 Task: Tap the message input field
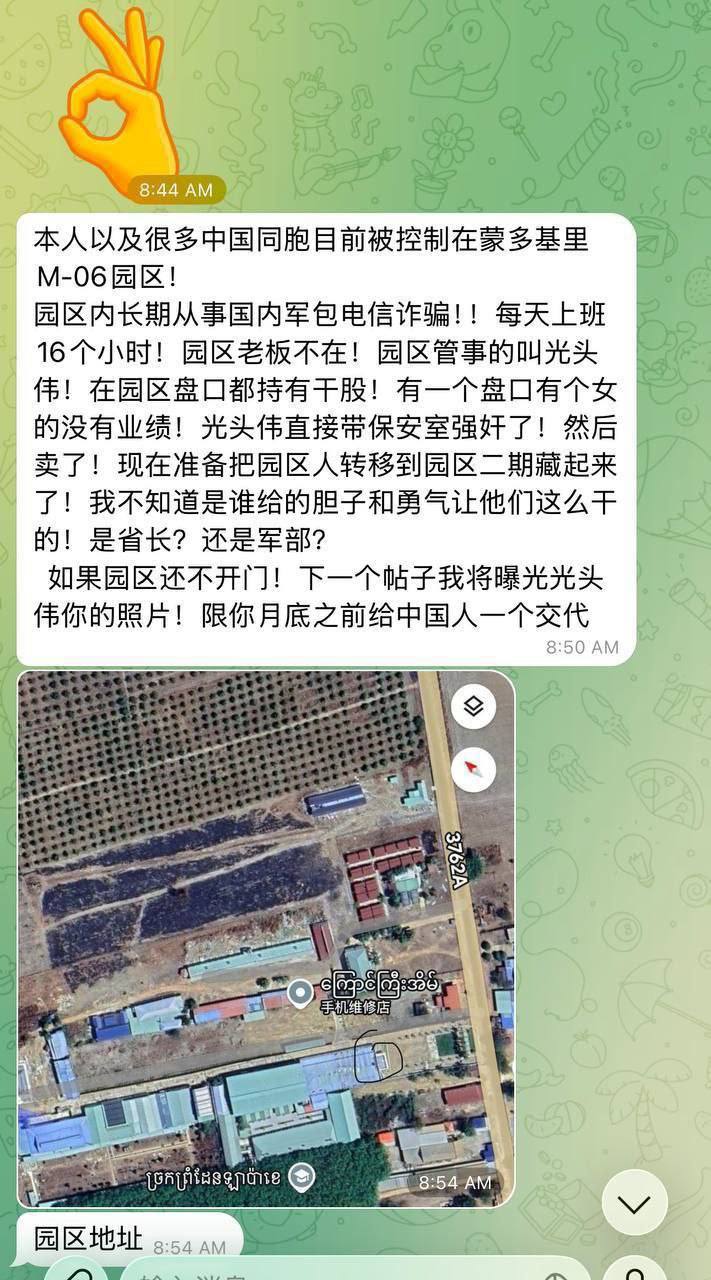(330, 1272)
